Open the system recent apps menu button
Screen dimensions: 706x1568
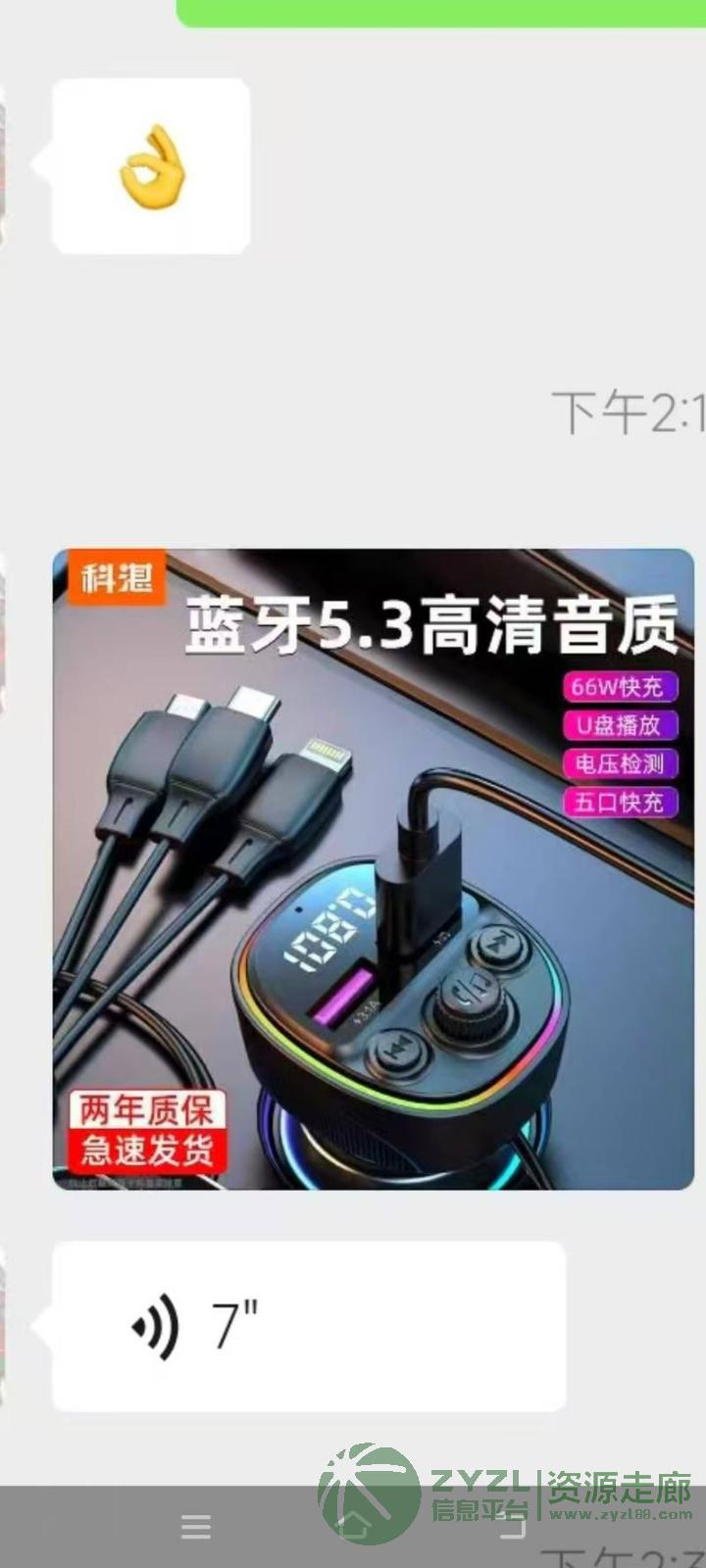196,1527
